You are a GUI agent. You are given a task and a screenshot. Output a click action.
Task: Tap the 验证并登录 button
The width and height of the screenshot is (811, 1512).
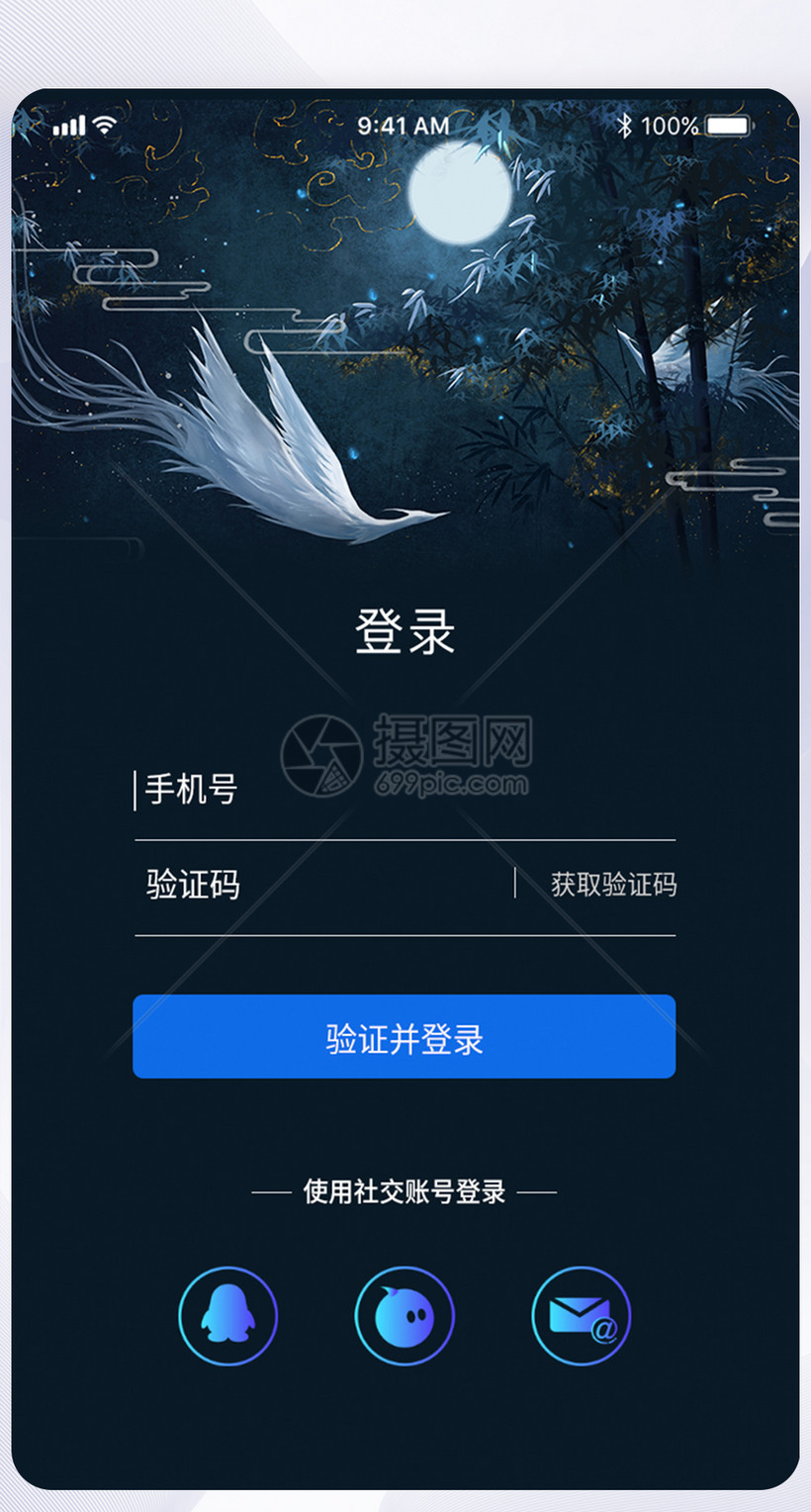pyautogui.click(x=404, y=1037)
